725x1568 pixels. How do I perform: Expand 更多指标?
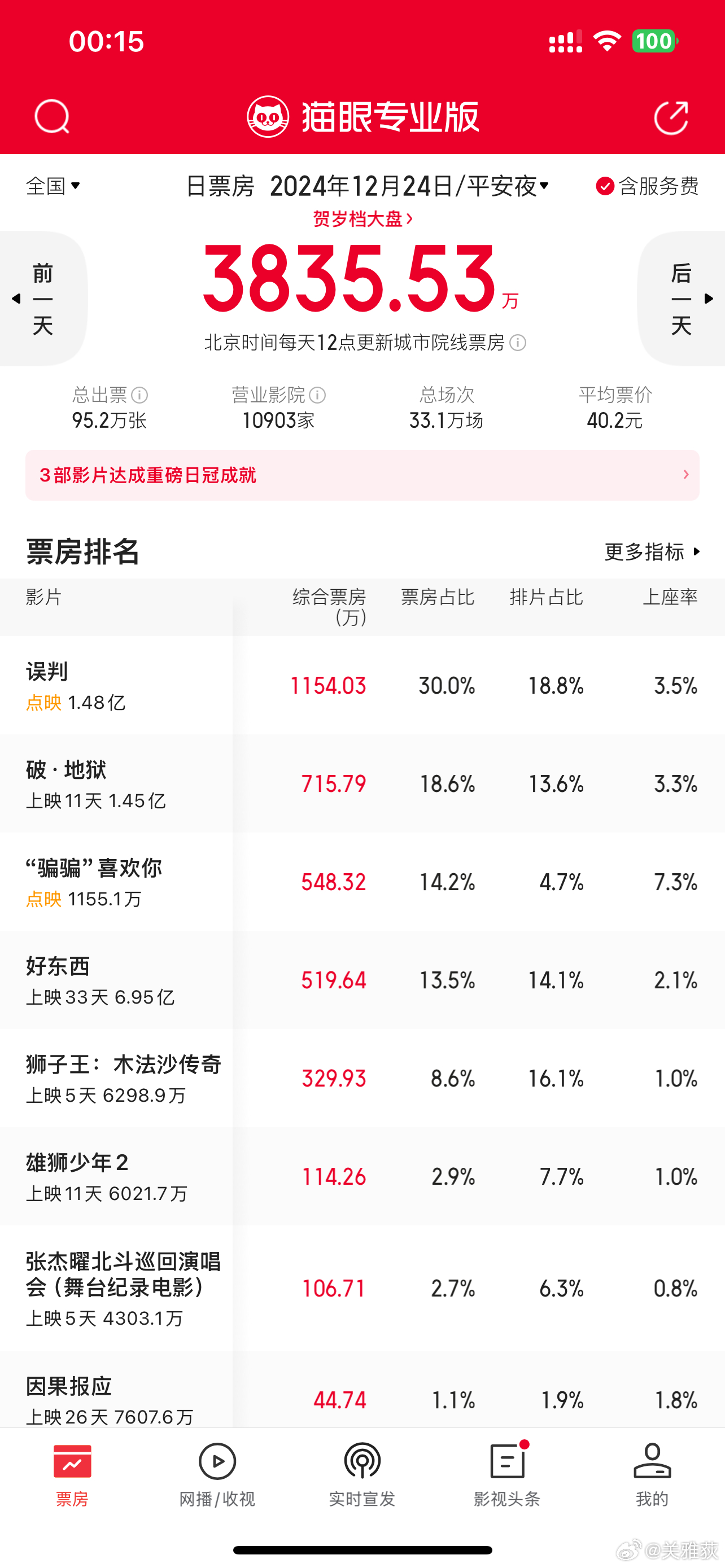(x=653, y=551)
